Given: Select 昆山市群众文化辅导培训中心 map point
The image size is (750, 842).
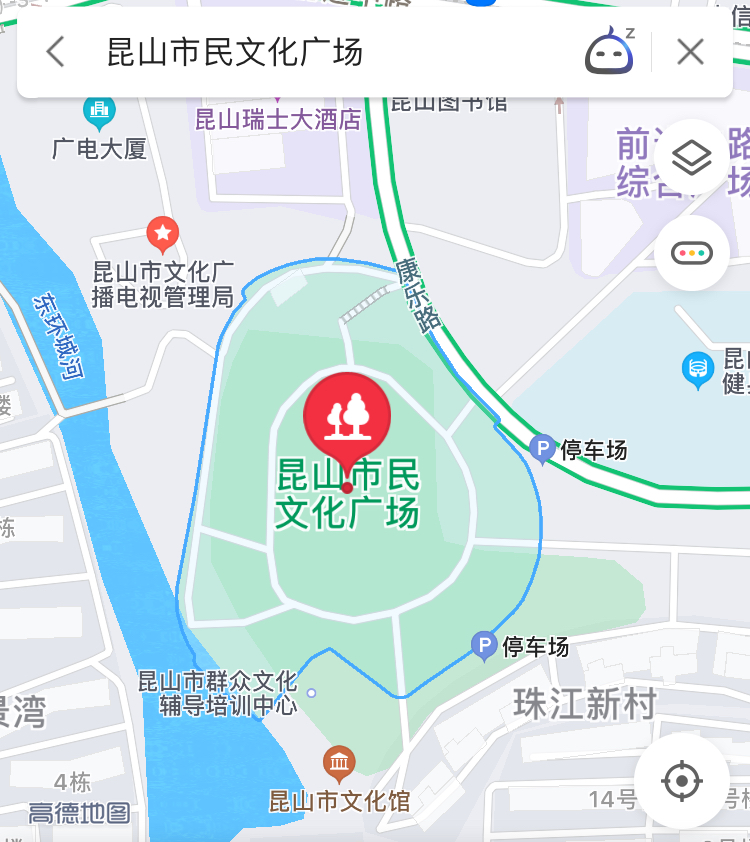Looking at the screenshot, I should [x=311, y=692].
